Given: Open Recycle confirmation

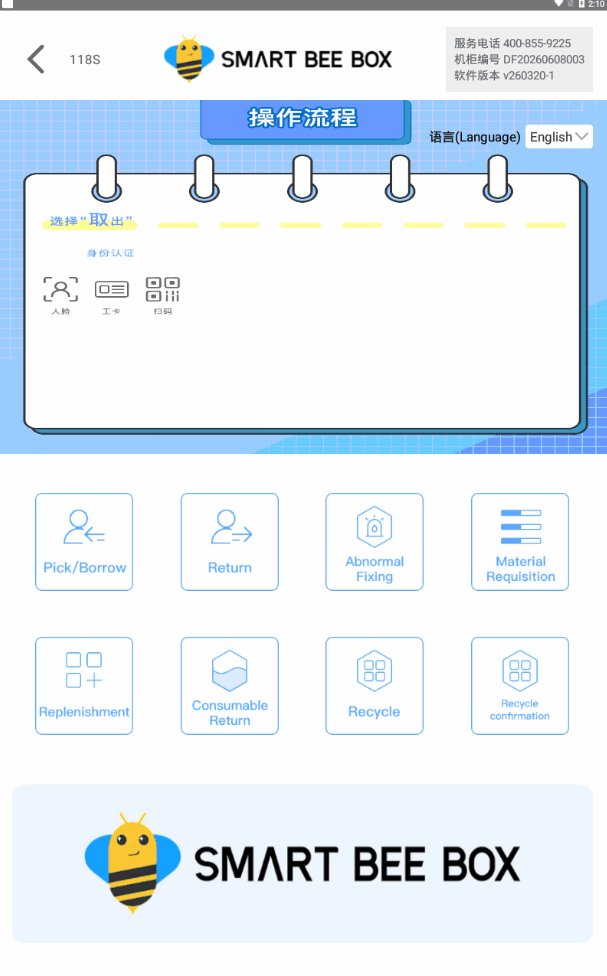Looking at the screenshot, I should pos(520,686).
